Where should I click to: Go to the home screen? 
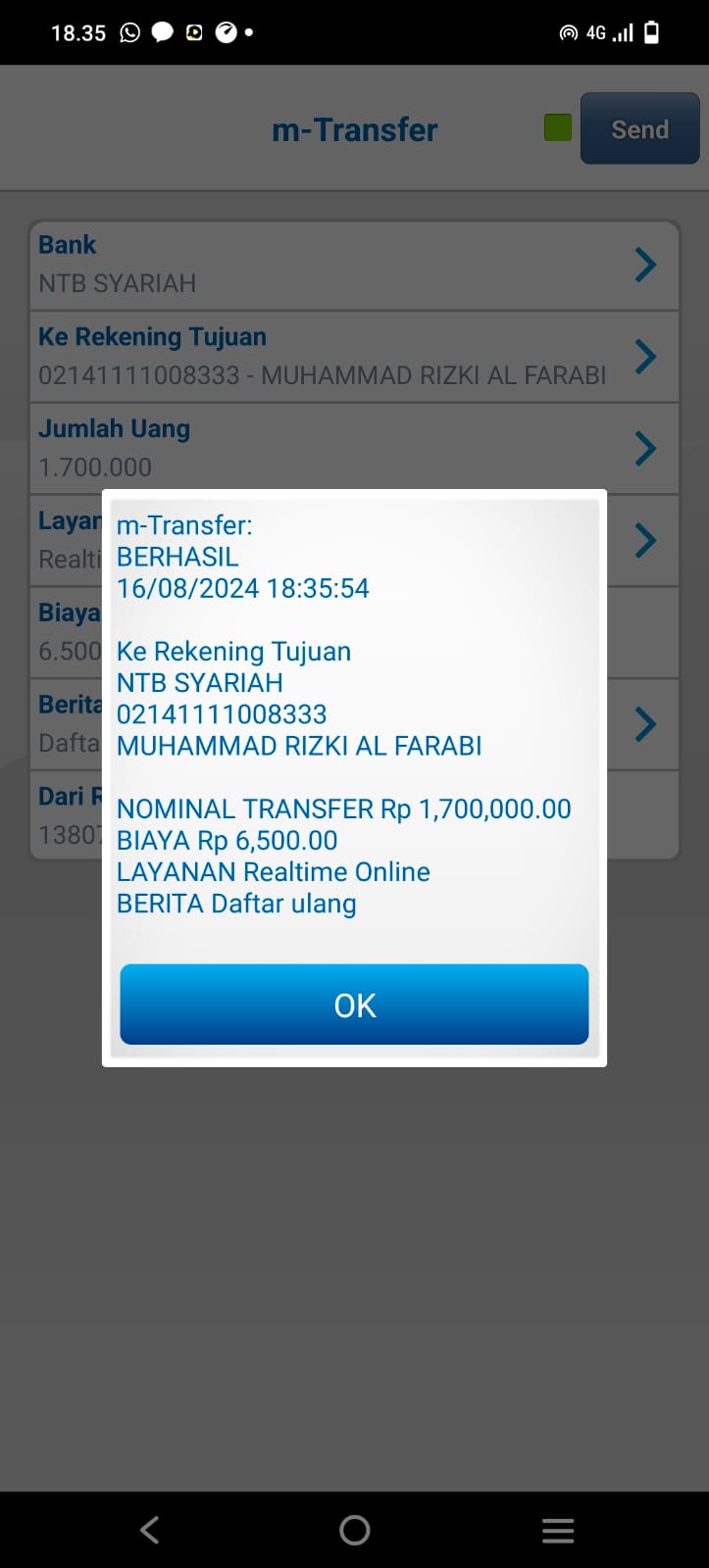[x=354, y=1530]
